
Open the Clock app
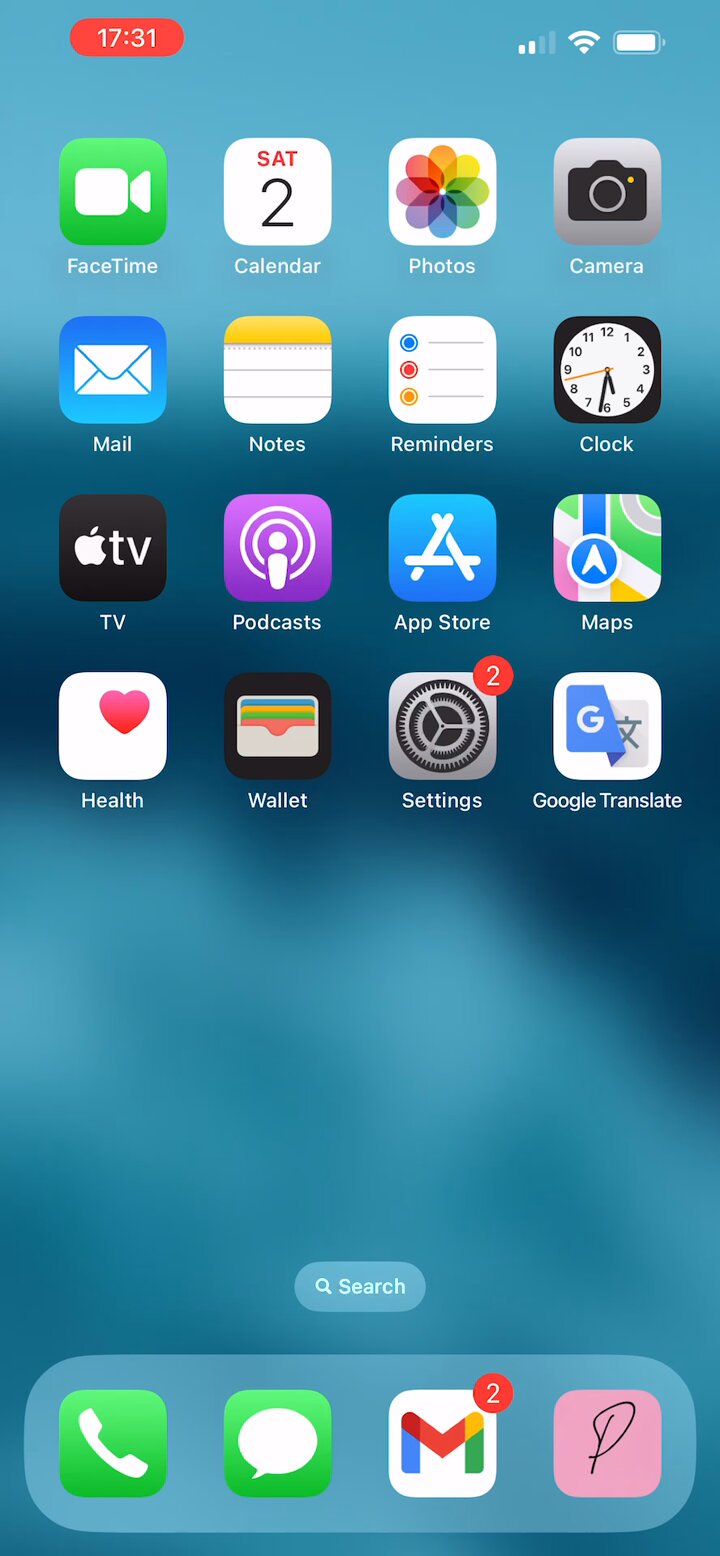[607, 370]
